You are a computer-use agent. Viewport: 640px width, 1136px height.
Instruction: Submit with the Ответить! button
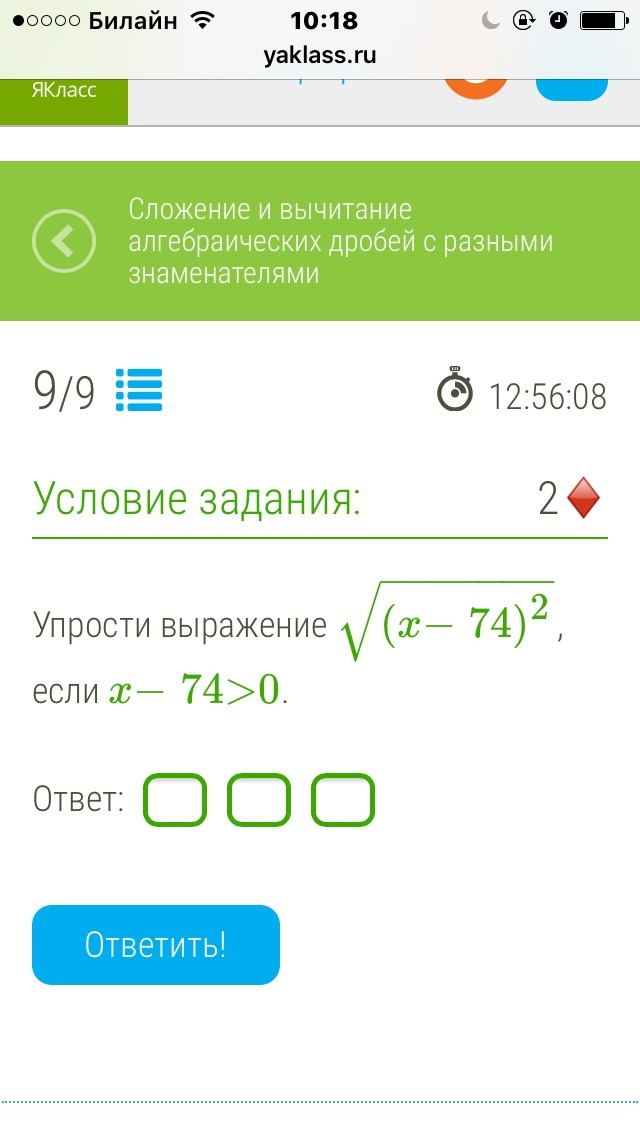[156, 945]
